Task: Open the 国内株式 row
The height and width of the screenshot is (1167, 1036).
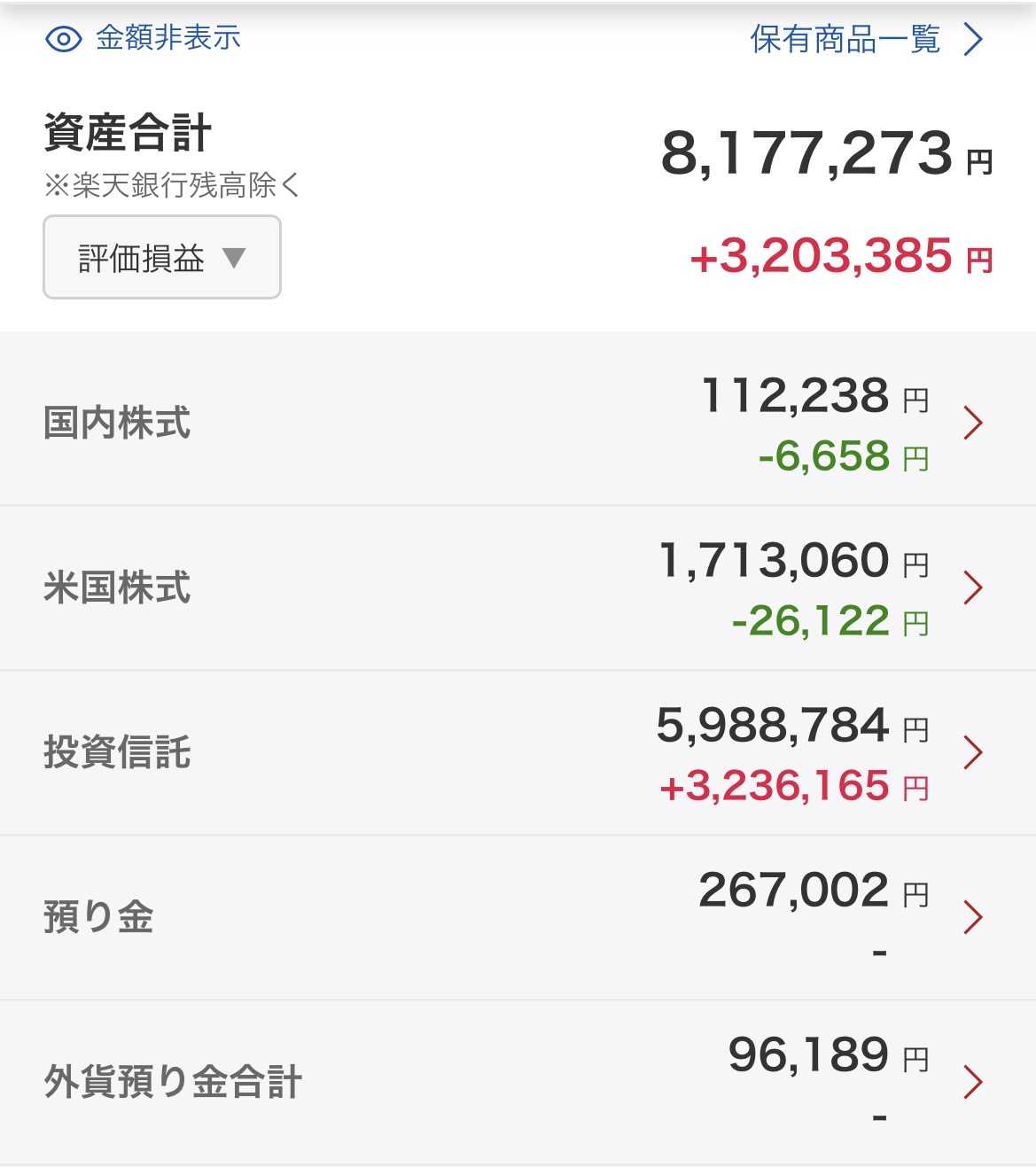Action: 518,423
